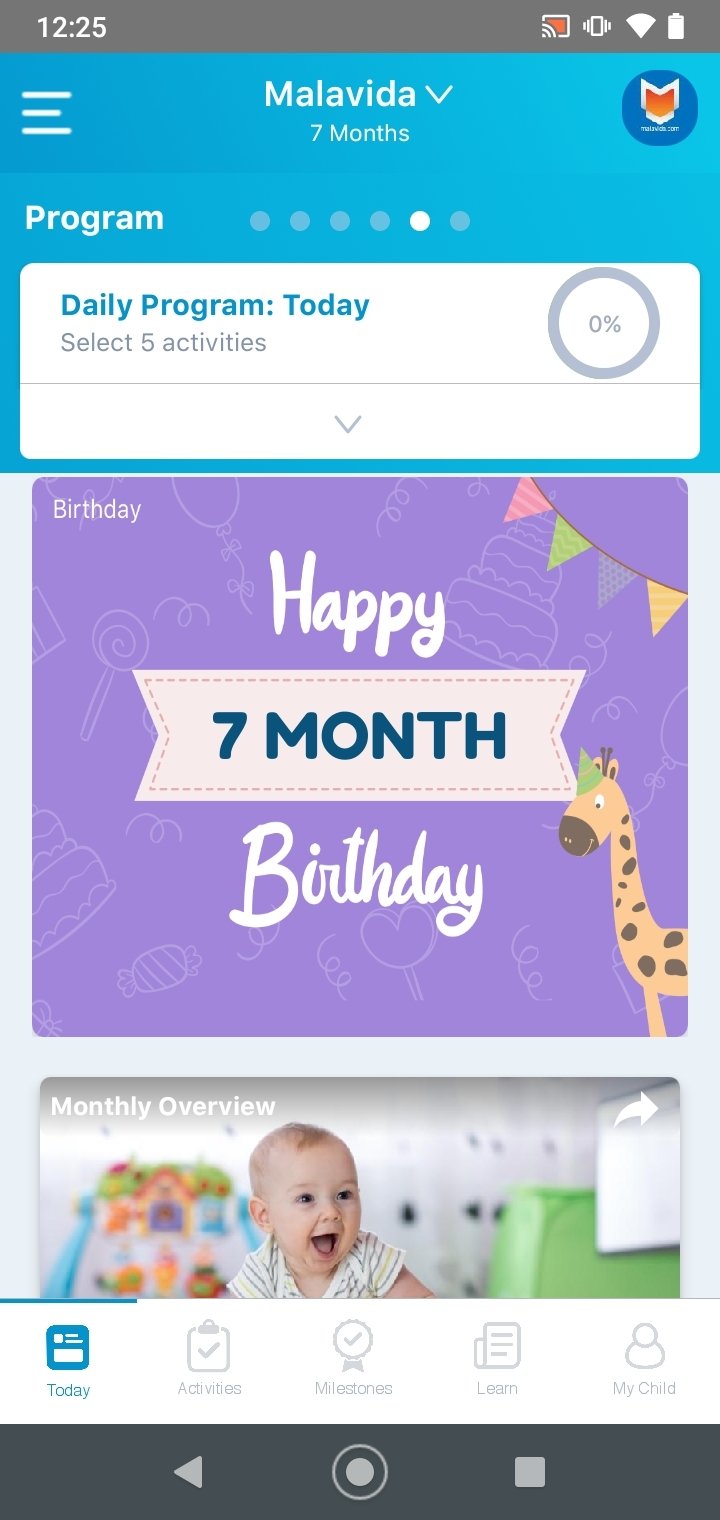The width and height of the screenshot is (720, 1520).
Task: Go back with the system back button
Action: 188,1472
